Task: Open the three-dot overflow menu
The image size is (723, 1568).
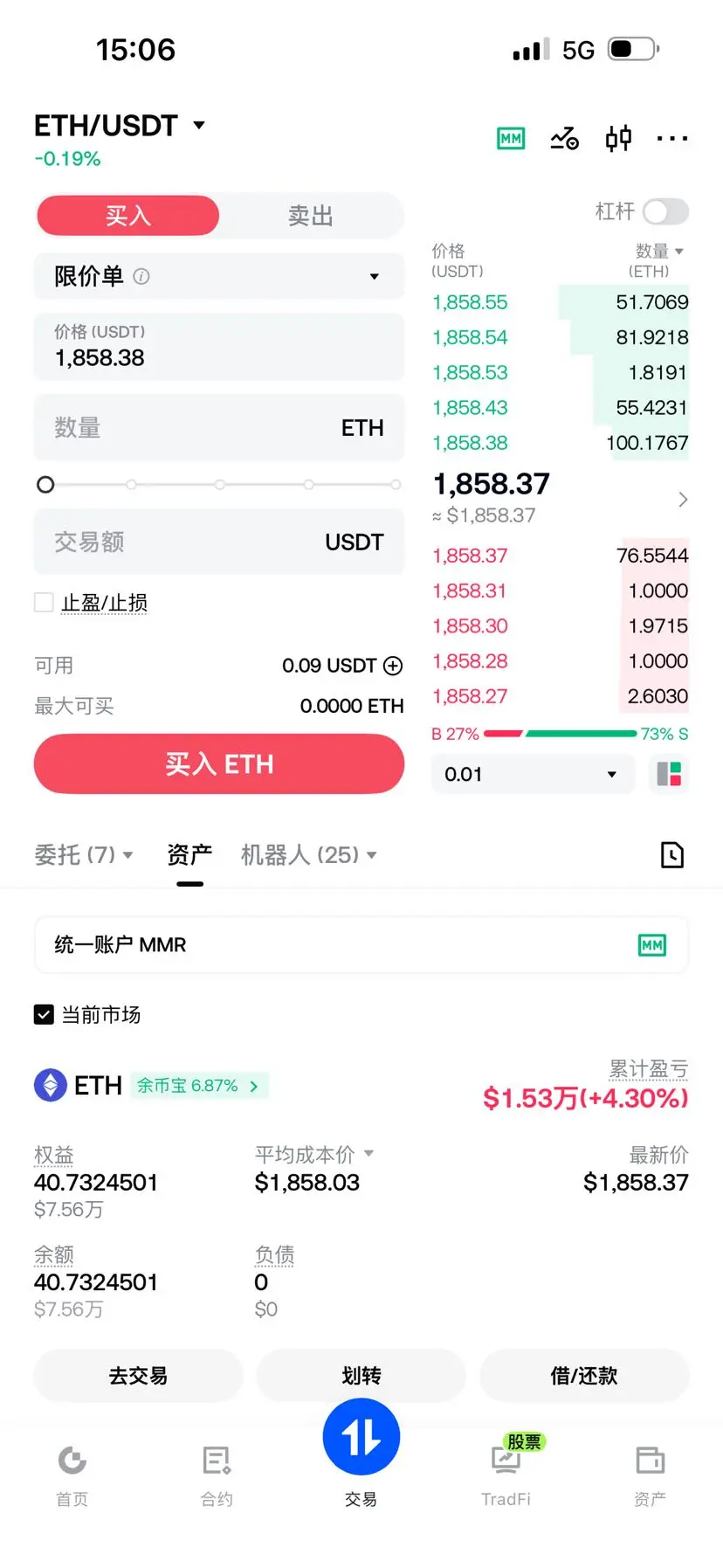Action: coord(671,138)
